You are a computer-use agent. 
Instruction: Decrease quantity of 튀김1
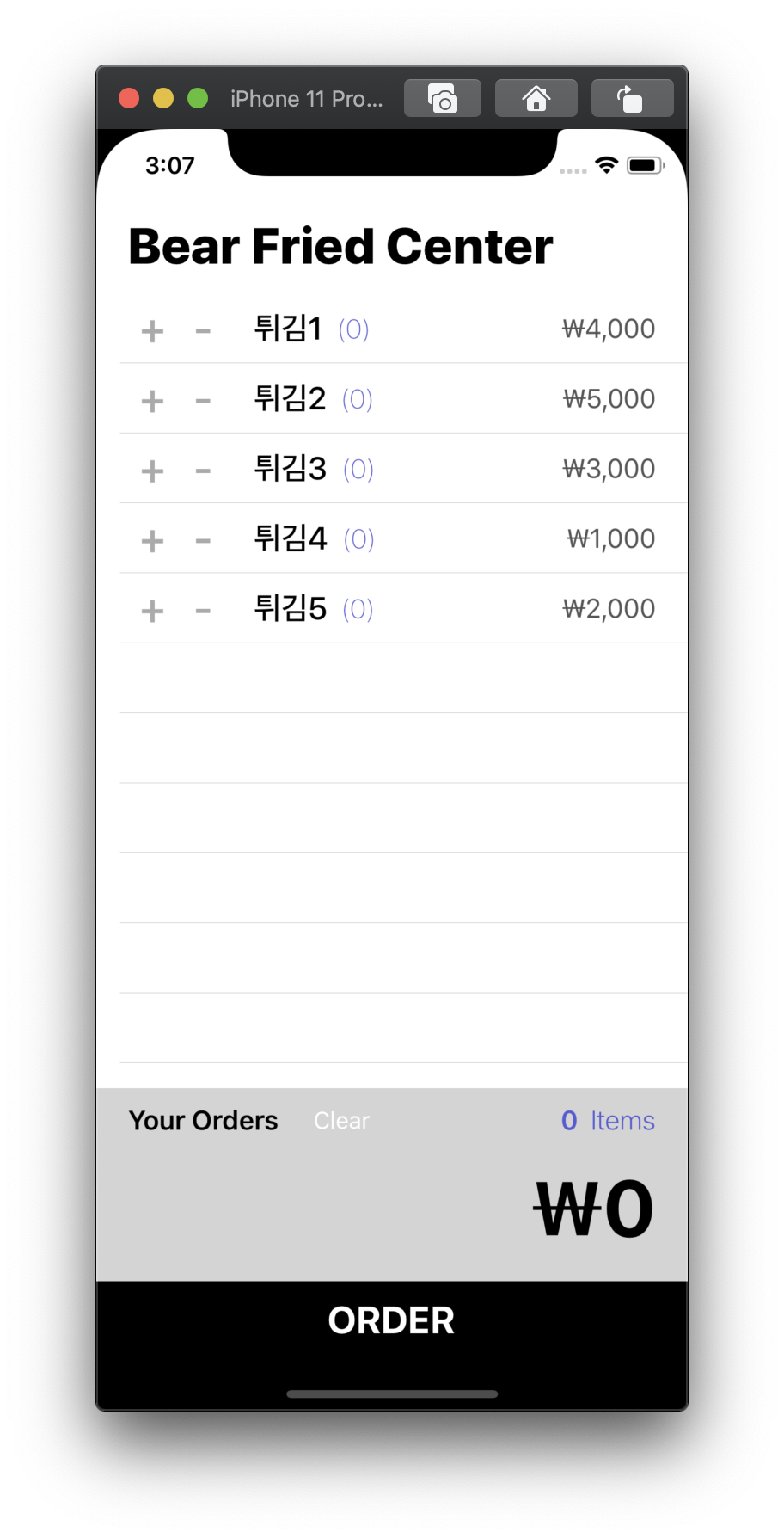point(203,330)
